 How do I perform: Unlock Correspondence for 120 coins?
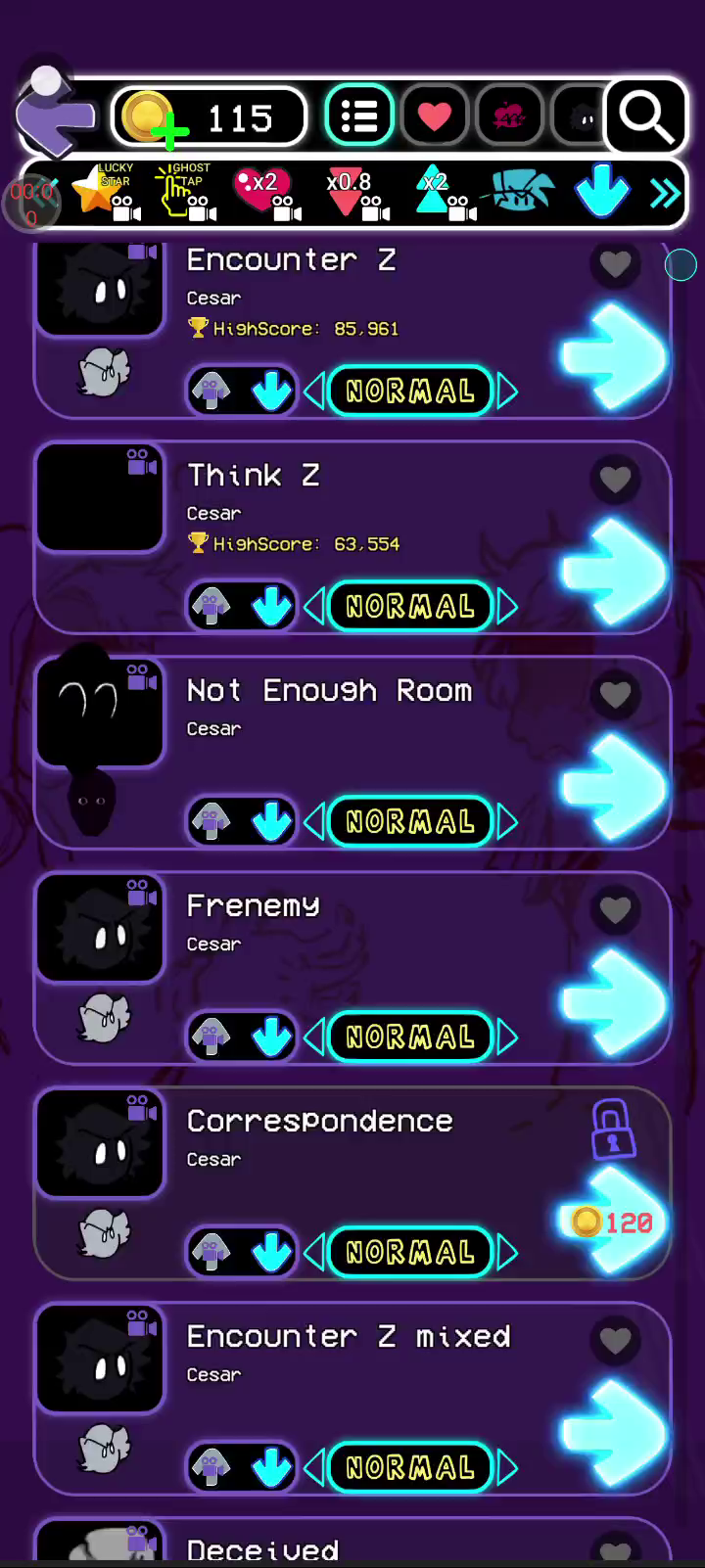click(613, 1222)
